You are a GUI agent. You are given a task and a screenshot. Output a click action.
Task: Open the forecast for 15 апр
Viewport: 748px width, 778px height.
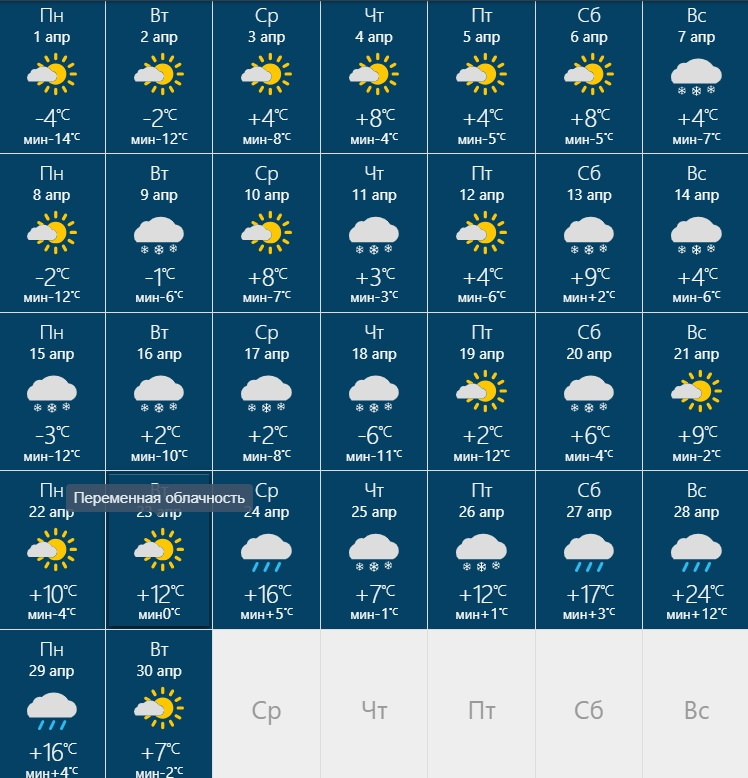pos(52,391)
